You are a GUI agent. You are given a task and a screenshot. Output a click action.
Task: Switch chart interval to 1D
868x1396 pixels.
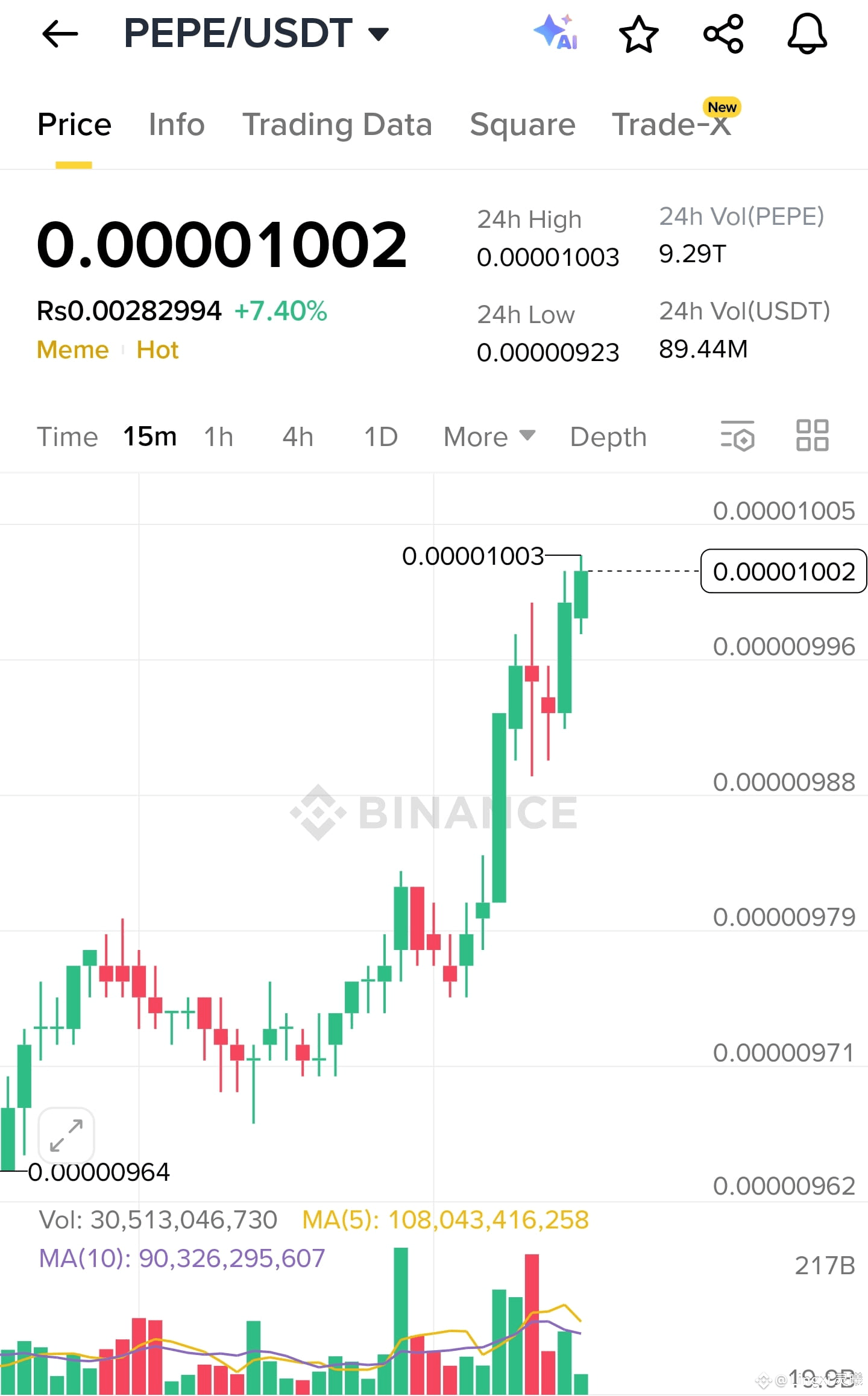point(381,436)
